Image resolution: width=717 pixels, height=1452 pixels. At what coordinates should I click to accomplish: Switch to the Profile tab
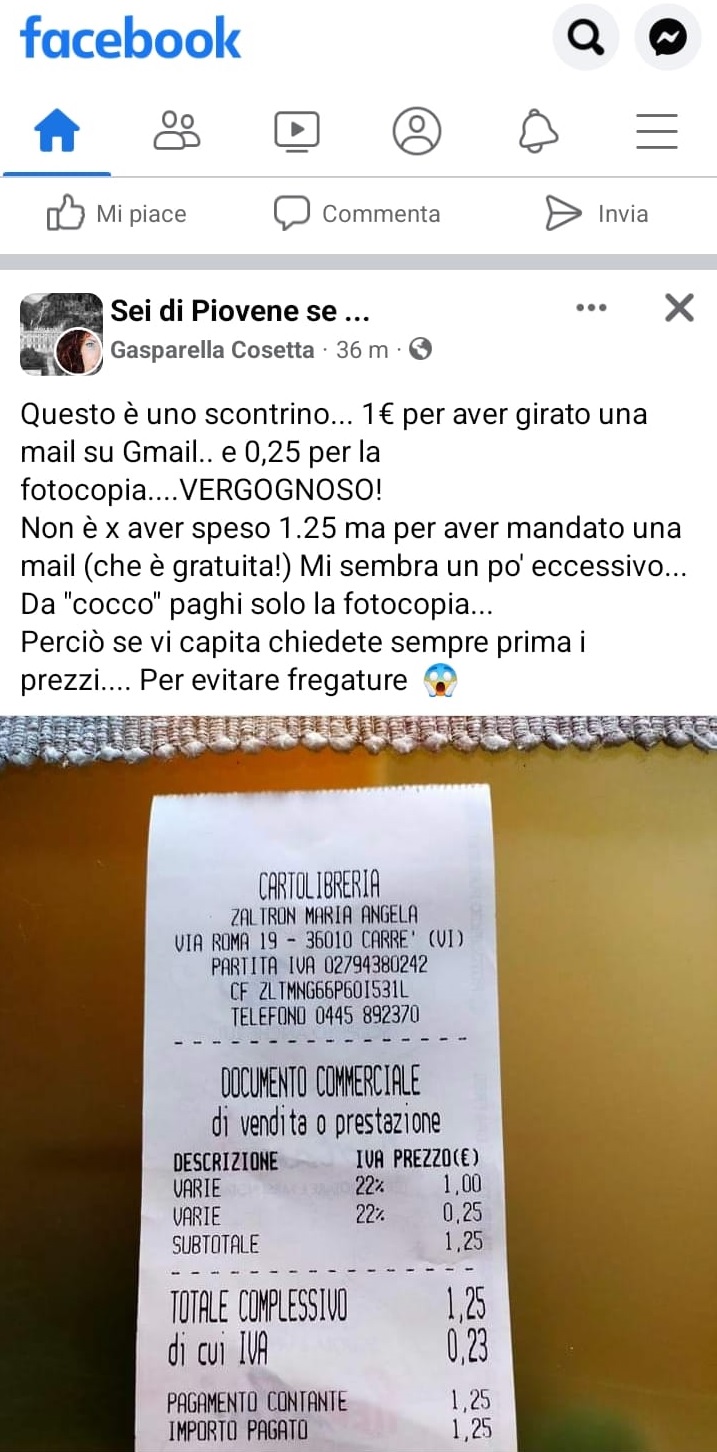(x=417, y=131)
